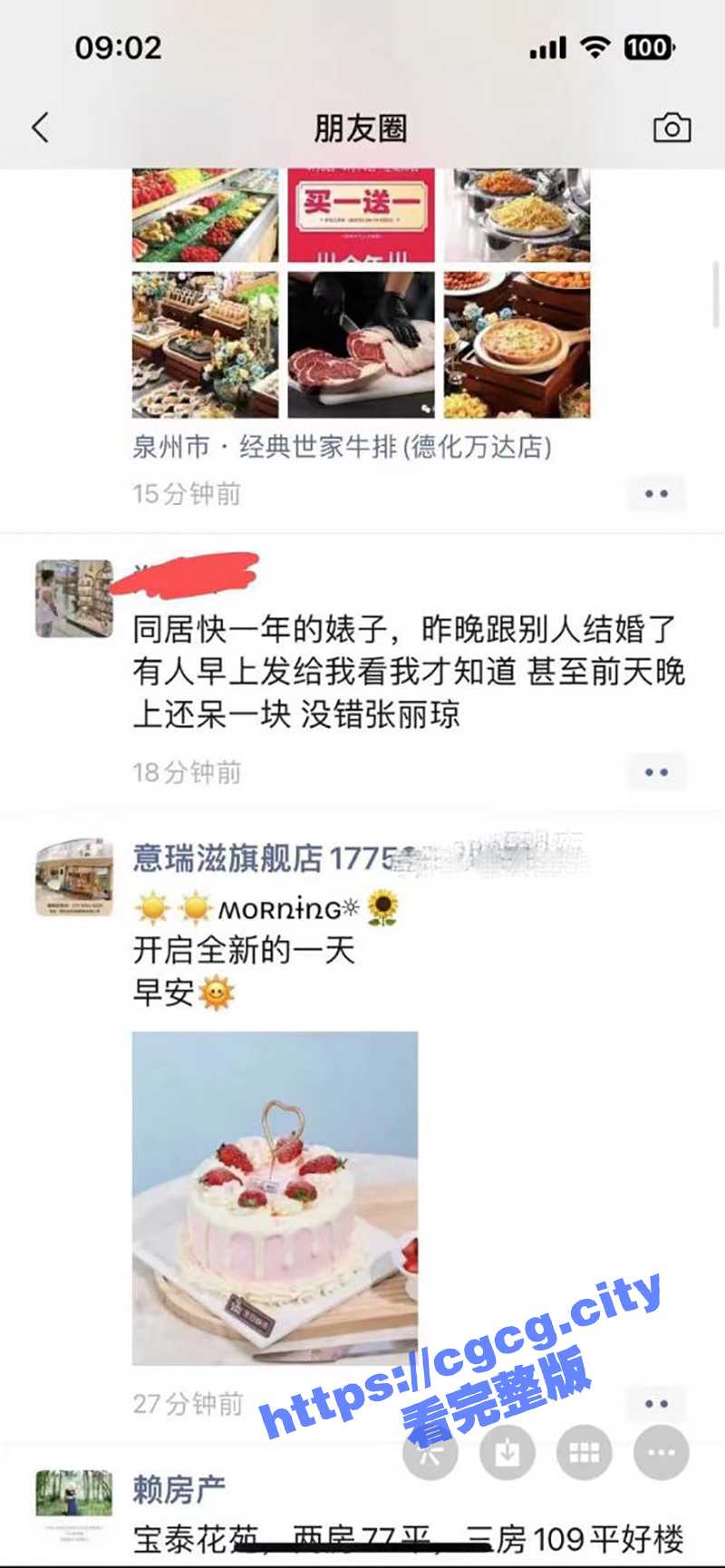The width and height of the screenshot is (725, 1568).
Task: View the strawberry cake photo
Action: click(x=275, y=1197)
